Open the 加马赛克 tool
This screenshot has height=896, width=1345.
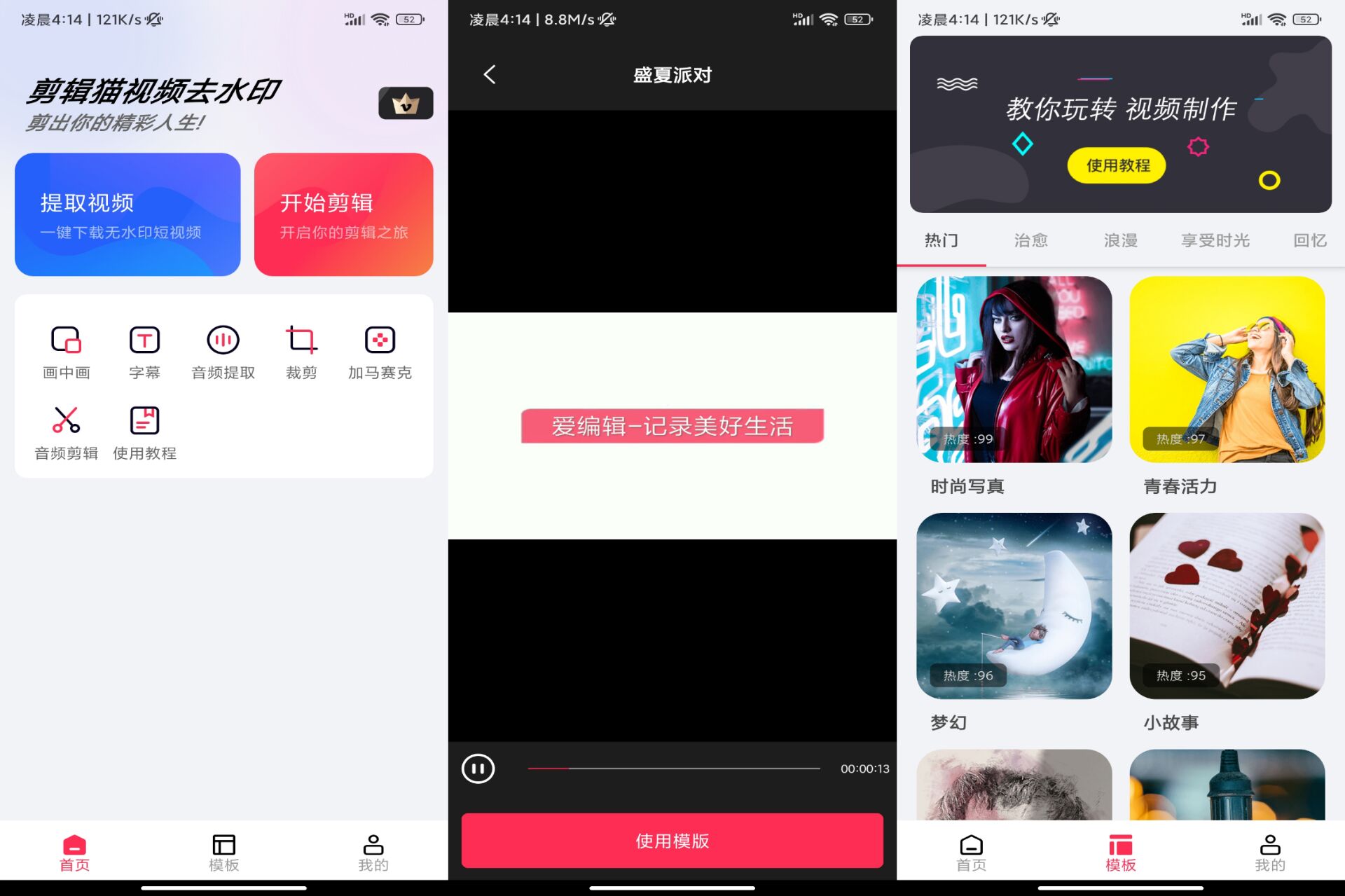[x=380, y=352]
